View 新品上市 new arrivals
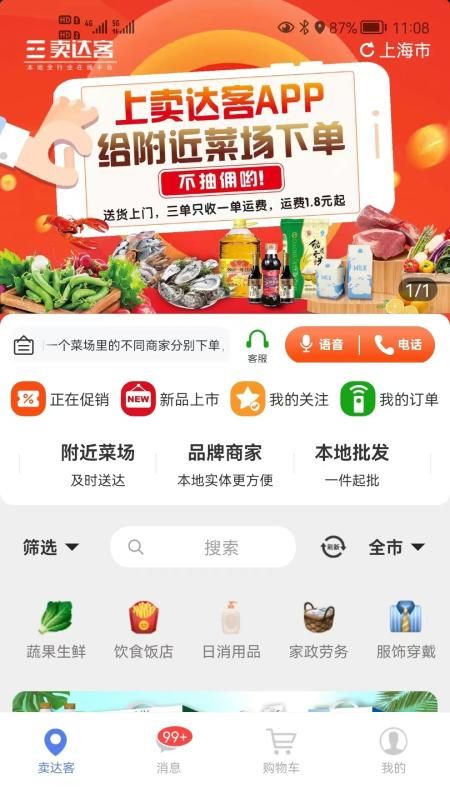The width and height of the screenshot is (450, 800). pyautogui.click(x=170, y=399)
